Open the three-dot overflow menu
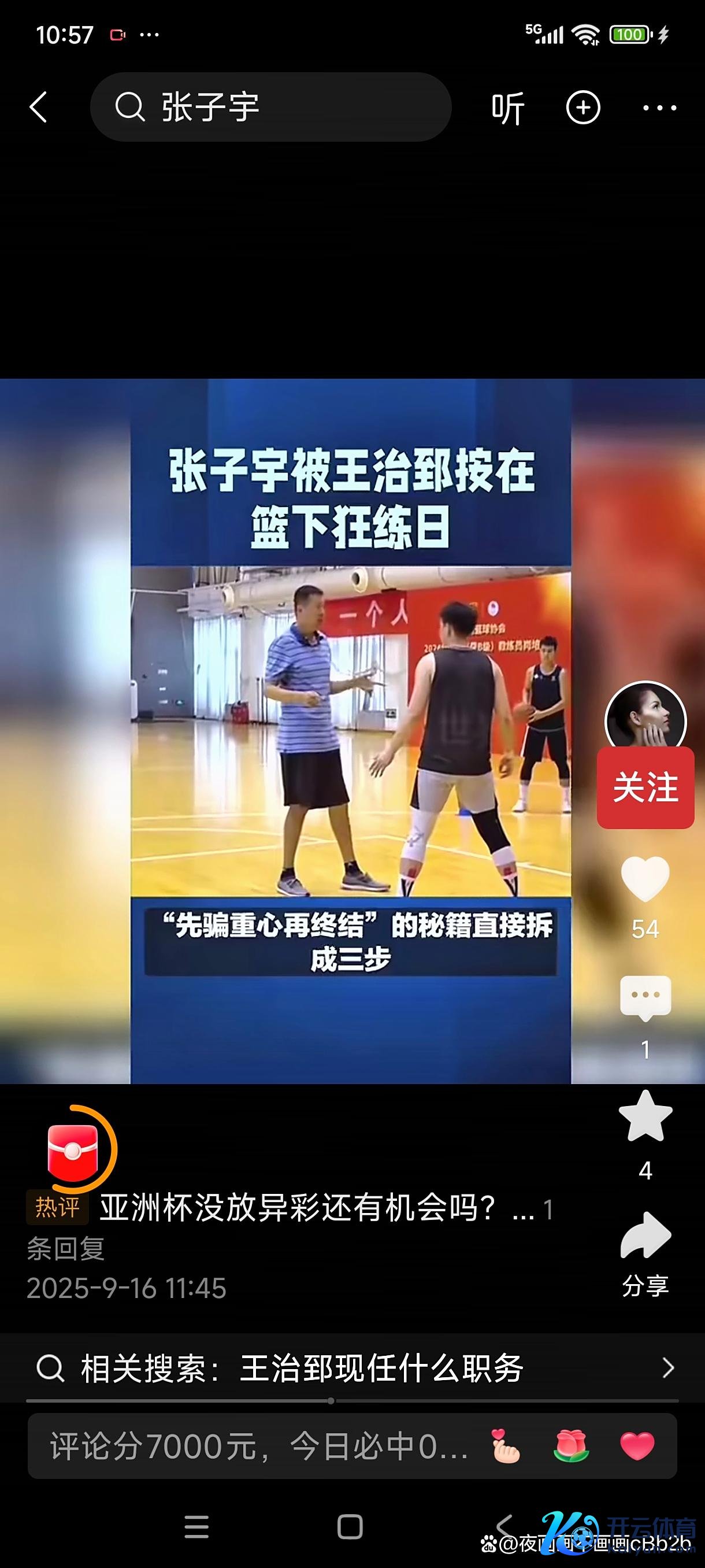This screenshot has width=705, height=1568. 660,108
